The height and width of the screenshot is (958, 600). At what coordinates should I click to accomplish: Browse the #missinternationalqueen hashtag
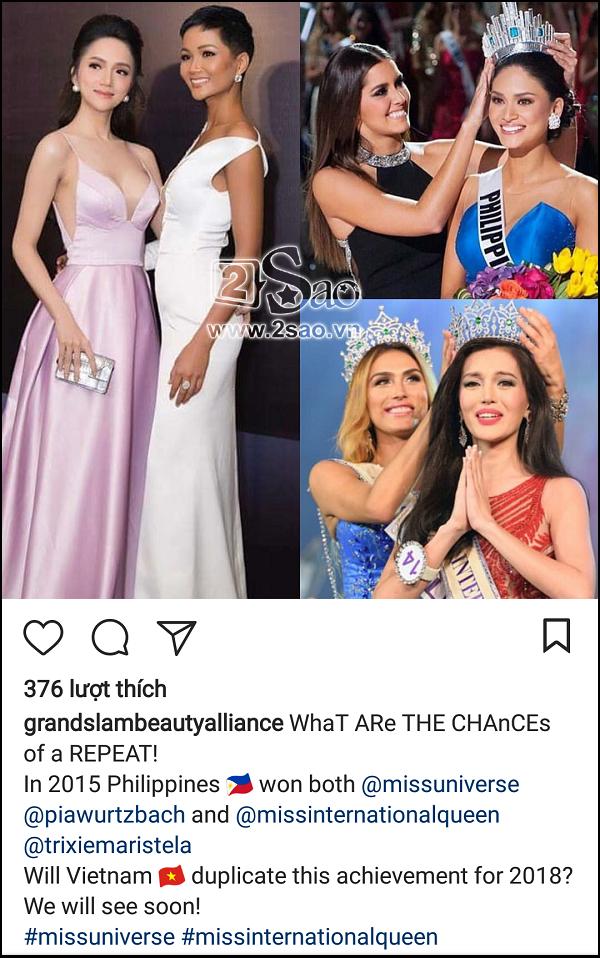(x=310, y=937)
